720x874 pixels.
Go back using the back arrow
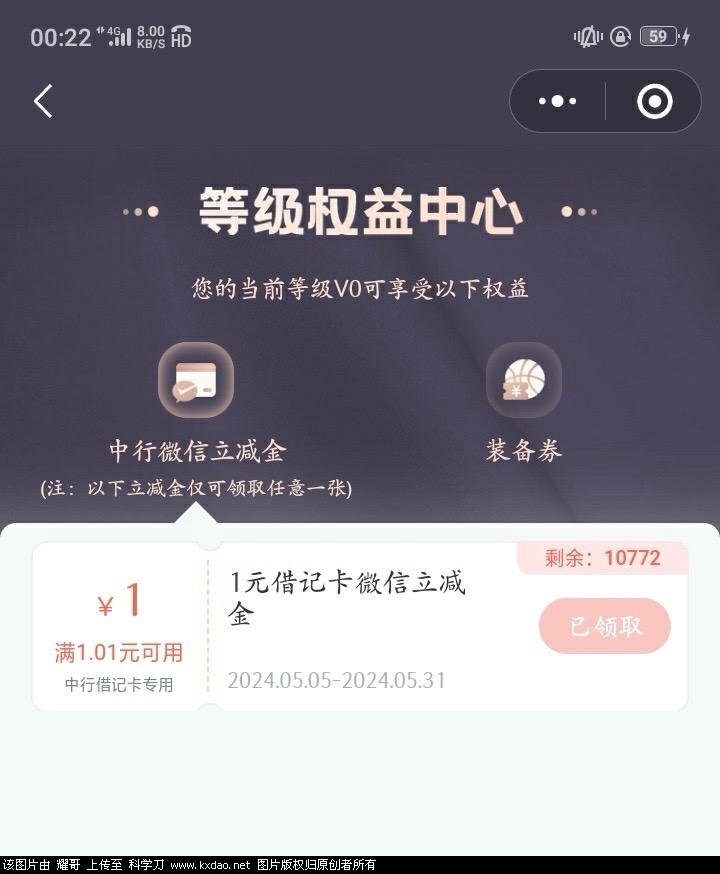pyautogui.click(x=43, y=101)
